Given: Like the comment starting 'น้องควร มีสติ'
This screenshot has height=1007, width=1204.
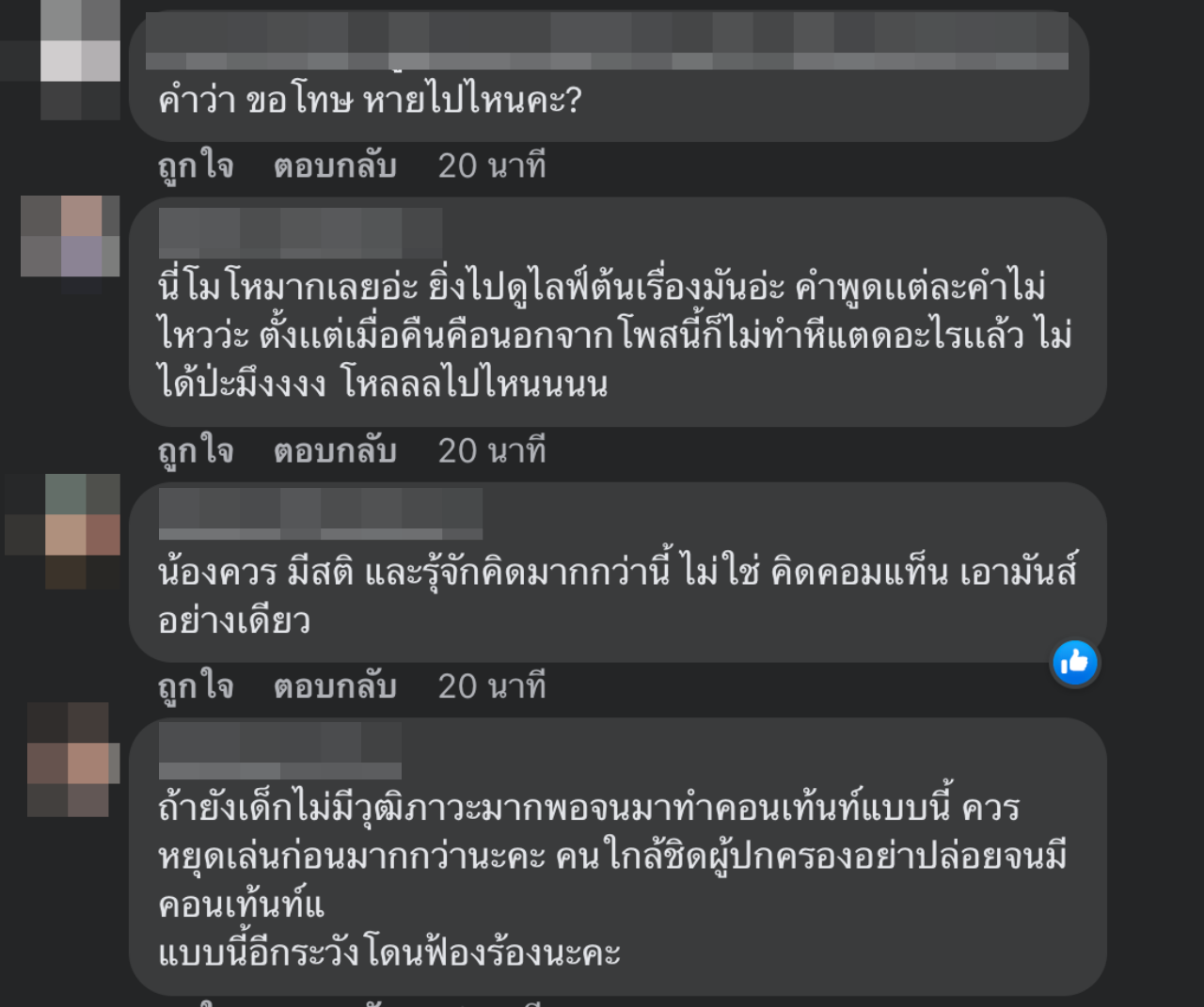Looking at the screenshot, I should (x=195, y=686).
